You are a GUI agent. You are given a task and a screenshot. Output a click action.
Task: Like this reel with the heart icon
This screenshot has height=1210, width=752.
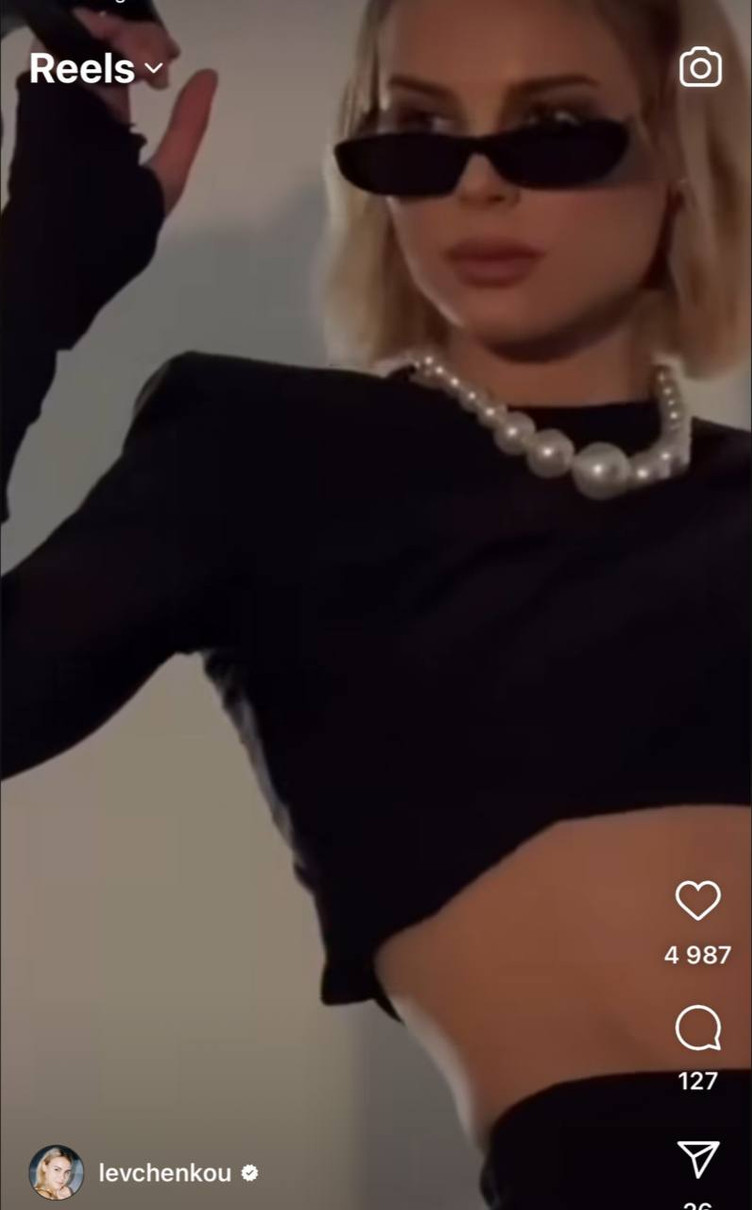(x=697, y=900)
